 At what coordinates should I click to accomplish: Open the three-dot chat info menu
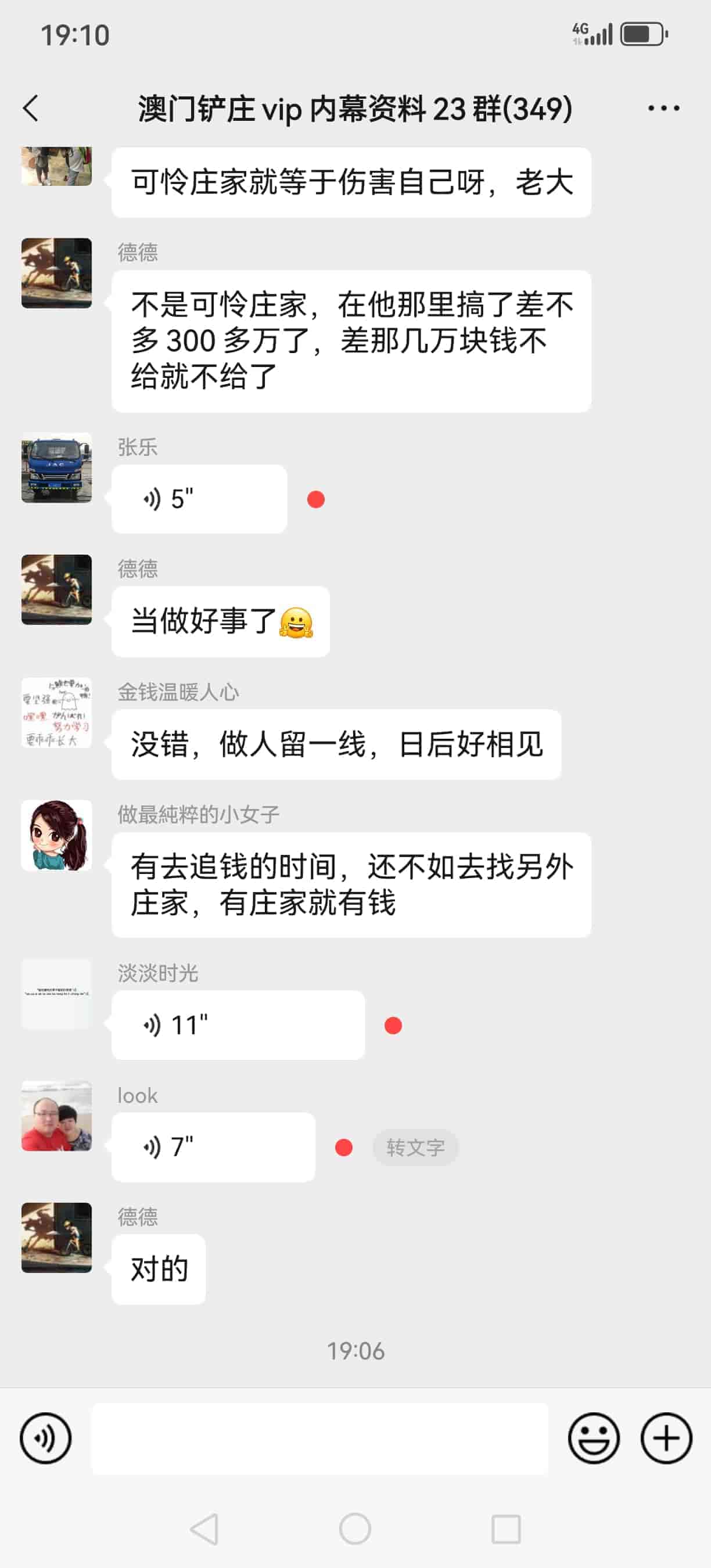663,109
